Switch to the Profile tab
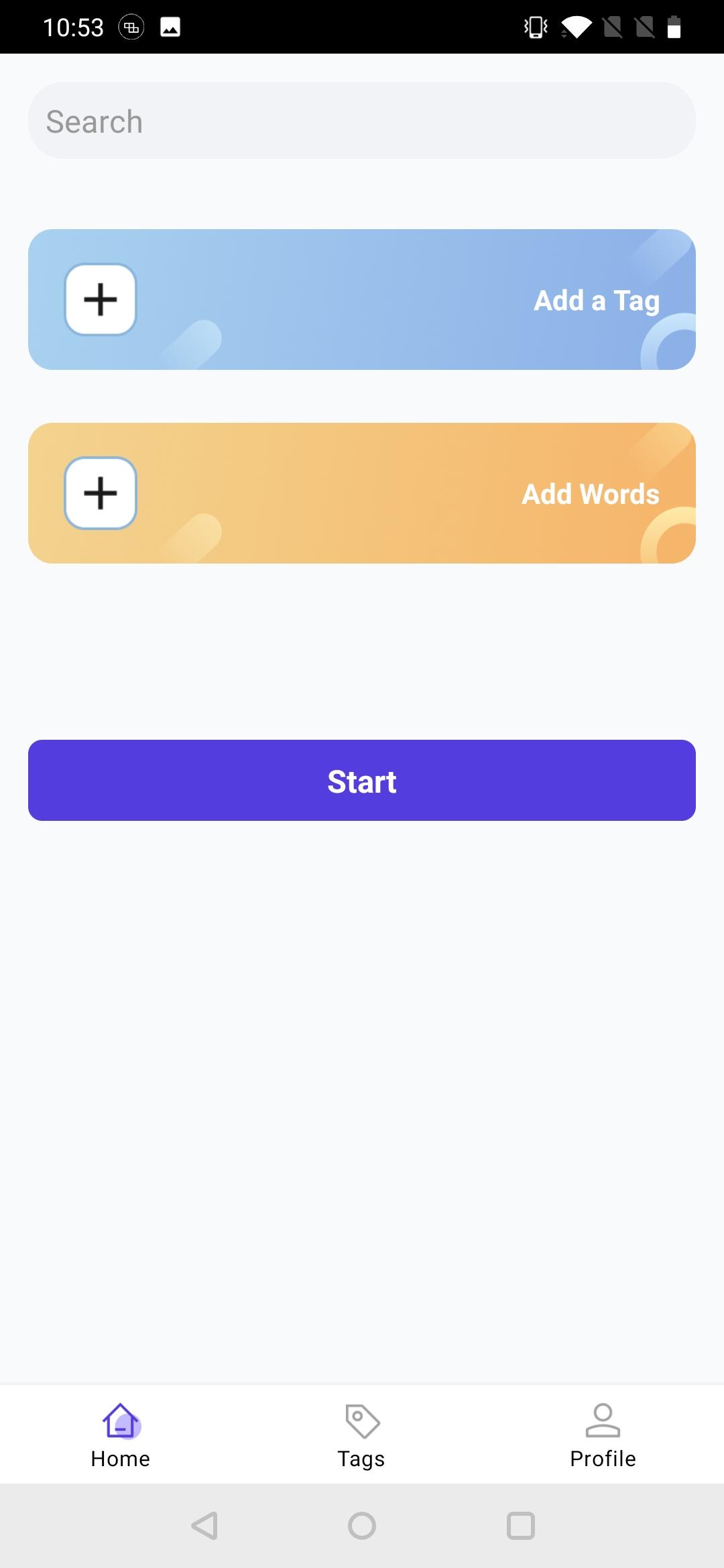Viewport: 724px width, 1568px height. (x=602, y=1458)
